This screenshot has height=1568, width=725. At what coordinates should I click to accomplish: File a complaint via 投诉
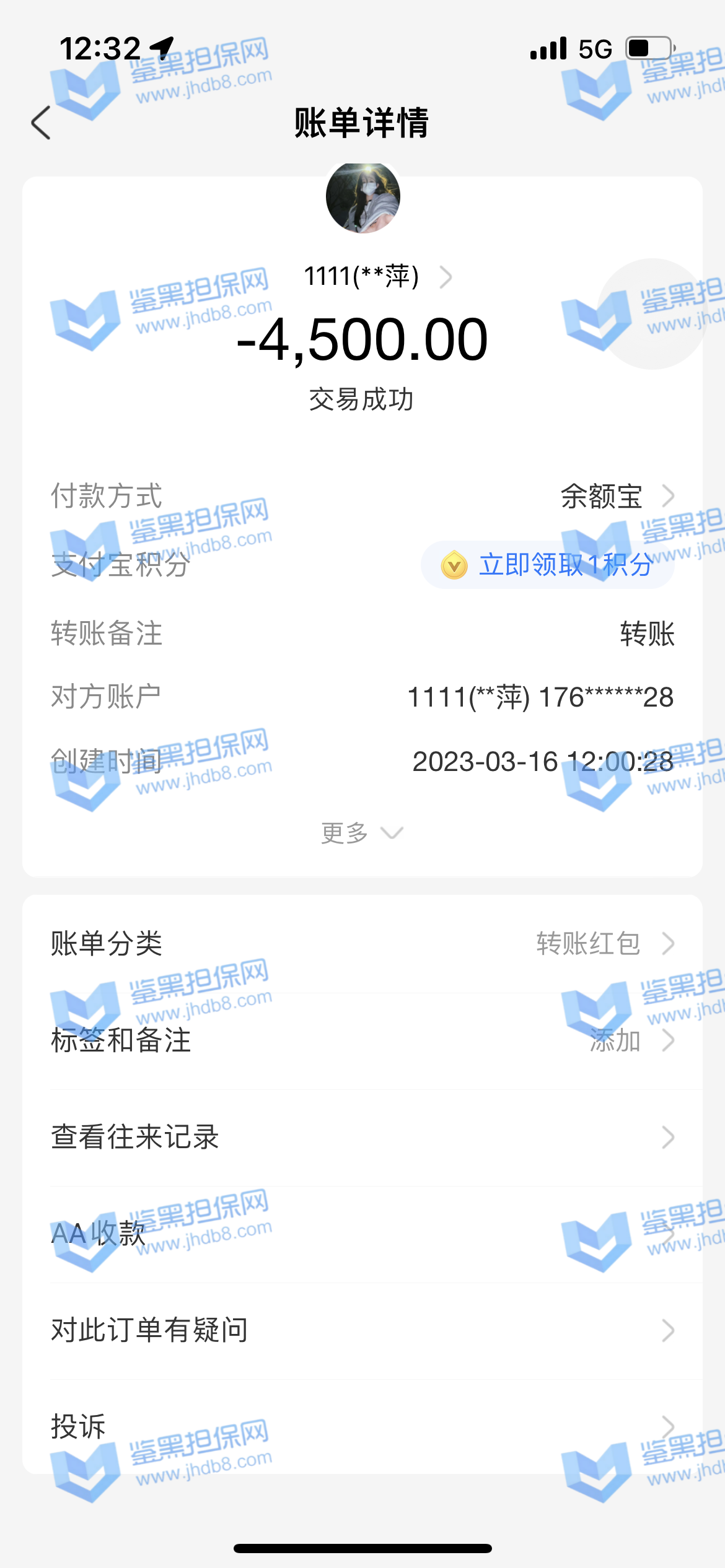(362, 1427)
